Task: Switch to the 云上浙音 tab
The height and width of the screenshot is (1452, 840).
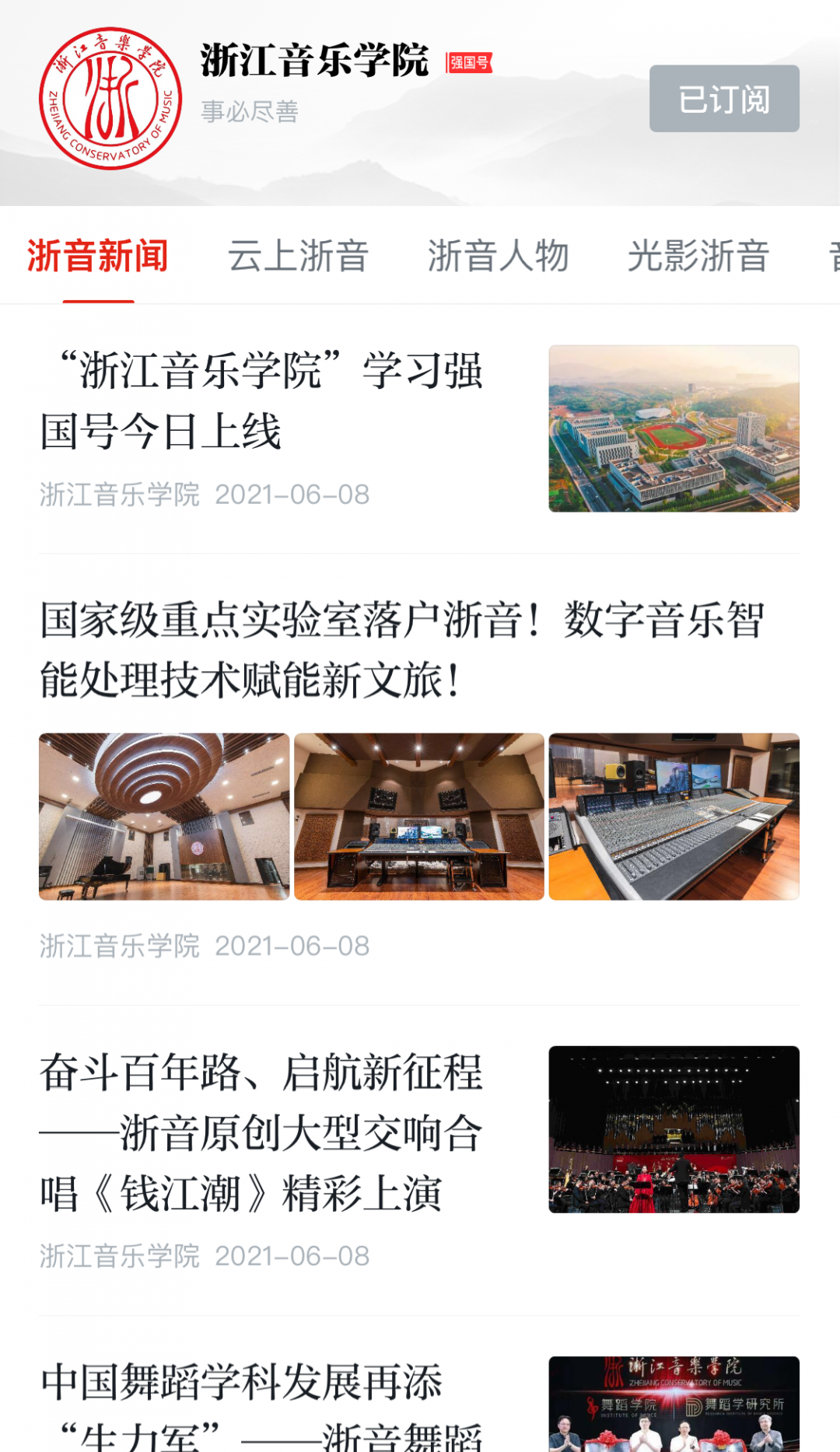Action: coord(298,256)
